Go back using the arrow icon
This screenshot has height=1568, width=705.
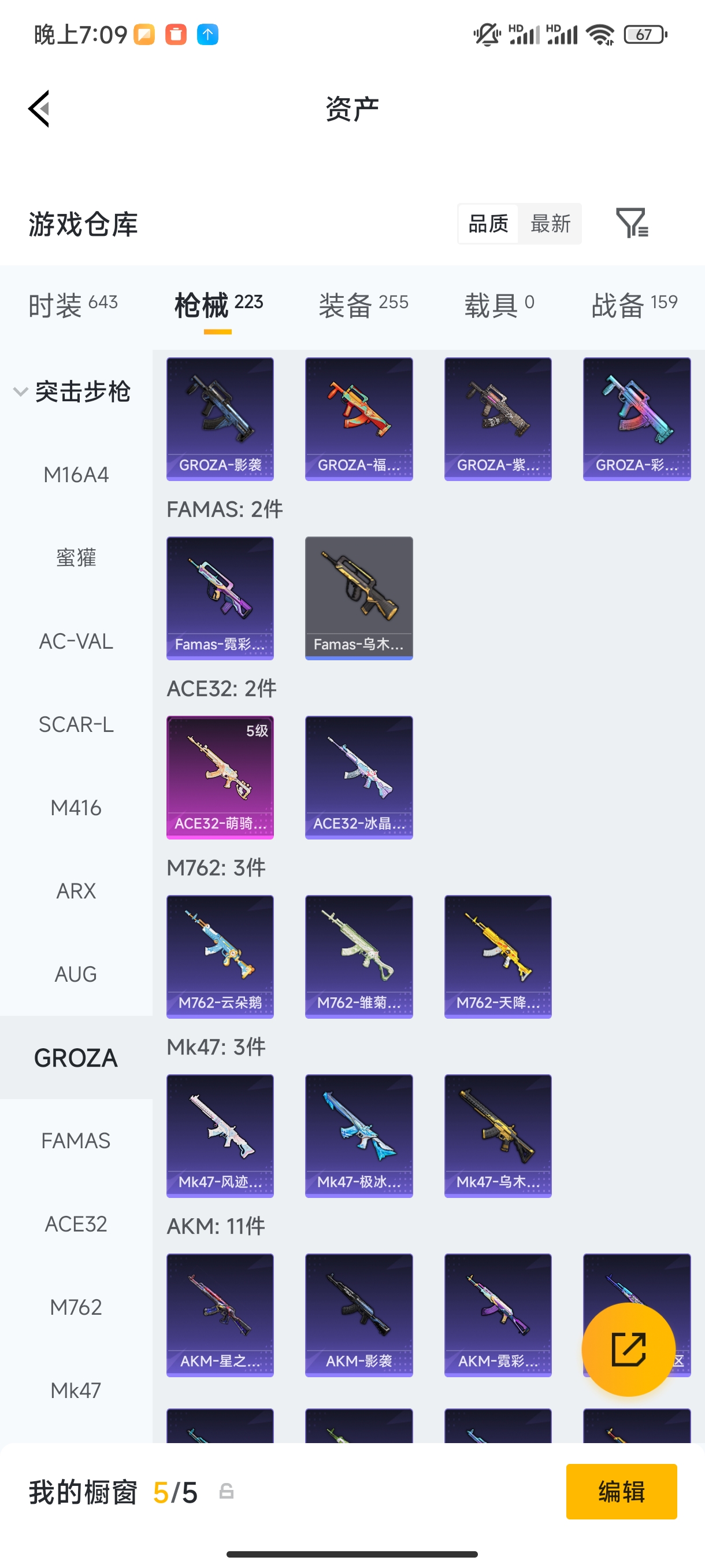click(39, 109)
